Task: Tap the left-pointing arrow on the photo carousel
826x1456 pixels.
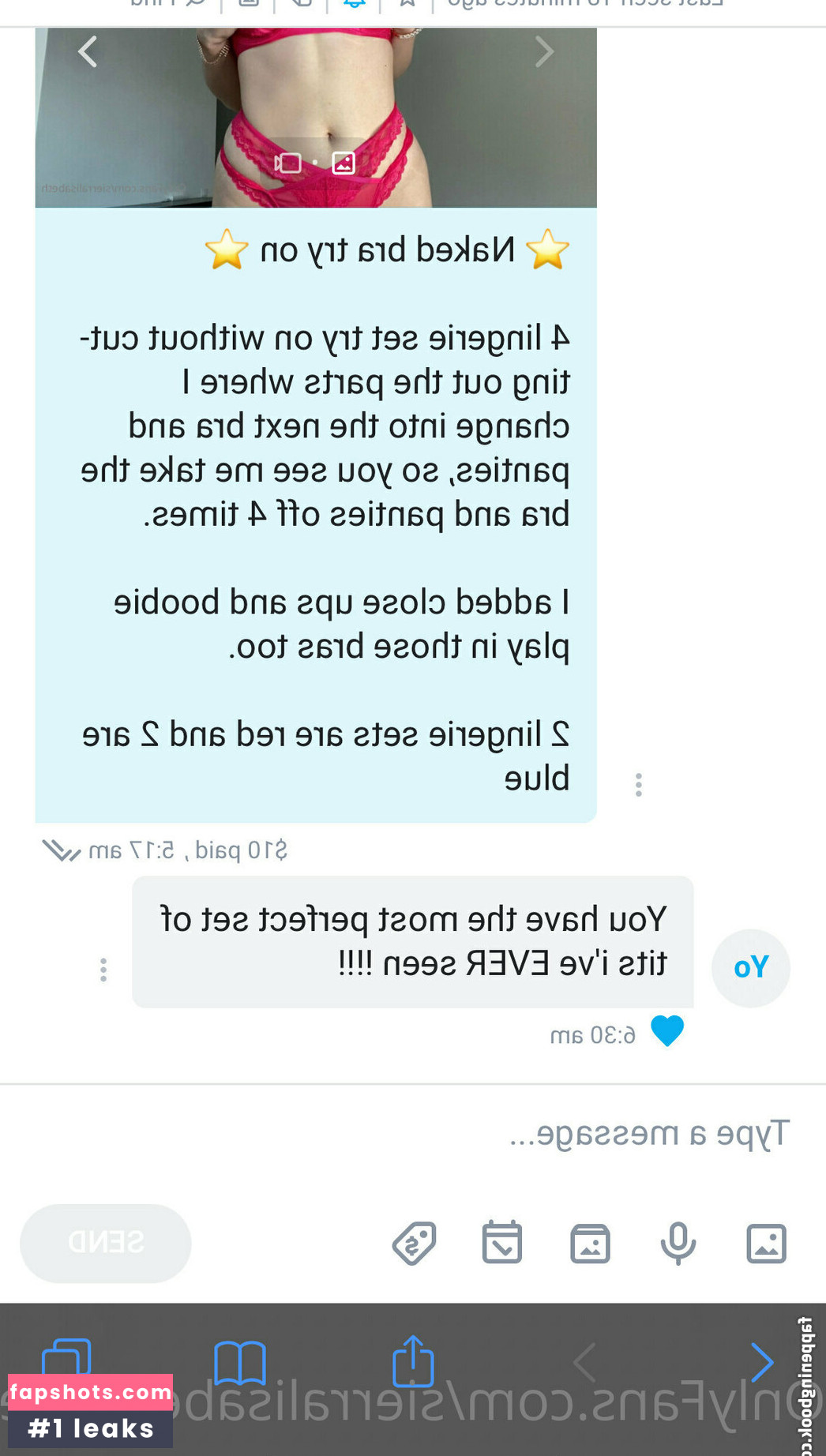Action: click(88, 52)
